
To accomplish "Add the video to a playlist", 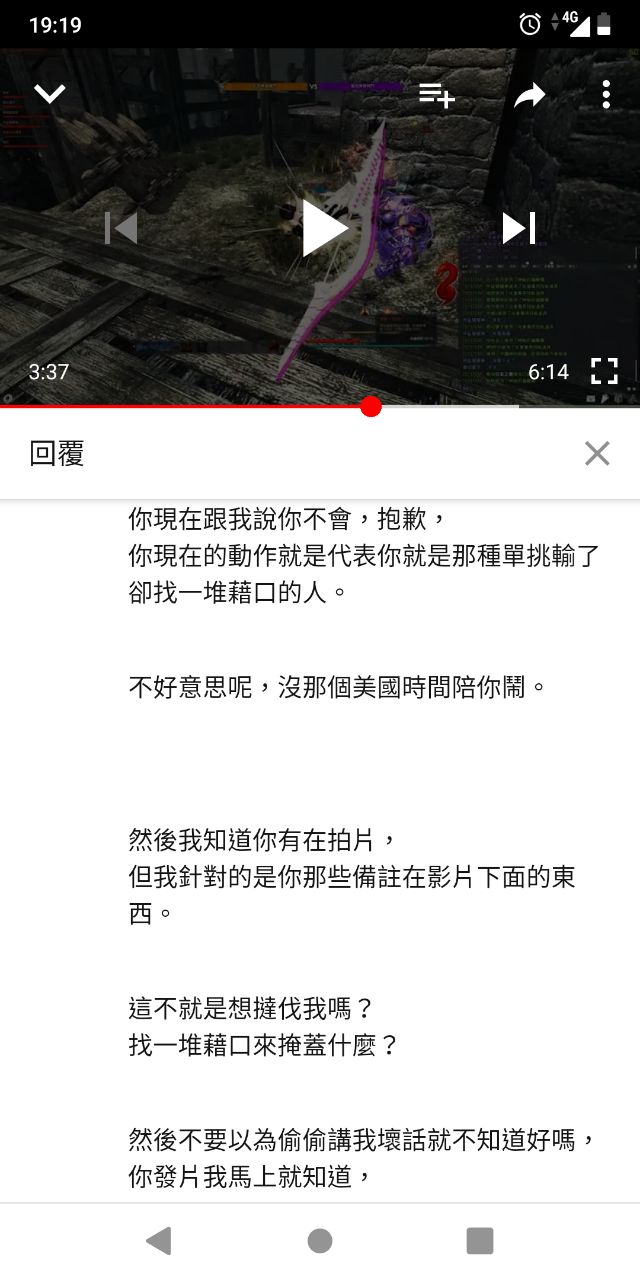I will [x=437, y=95].
